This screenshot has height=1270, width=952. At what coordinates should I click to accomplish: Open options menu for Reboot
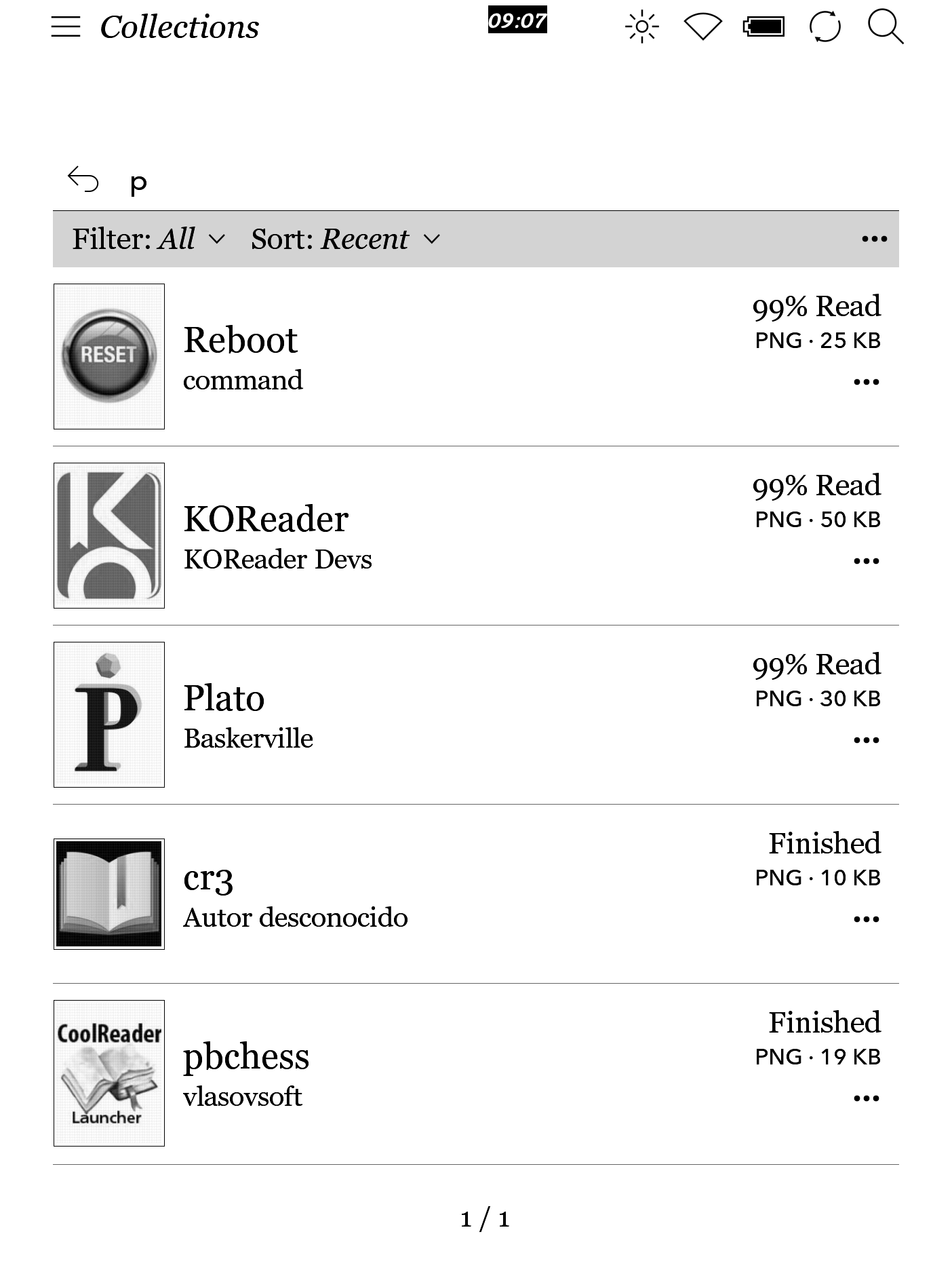[866, 383]
